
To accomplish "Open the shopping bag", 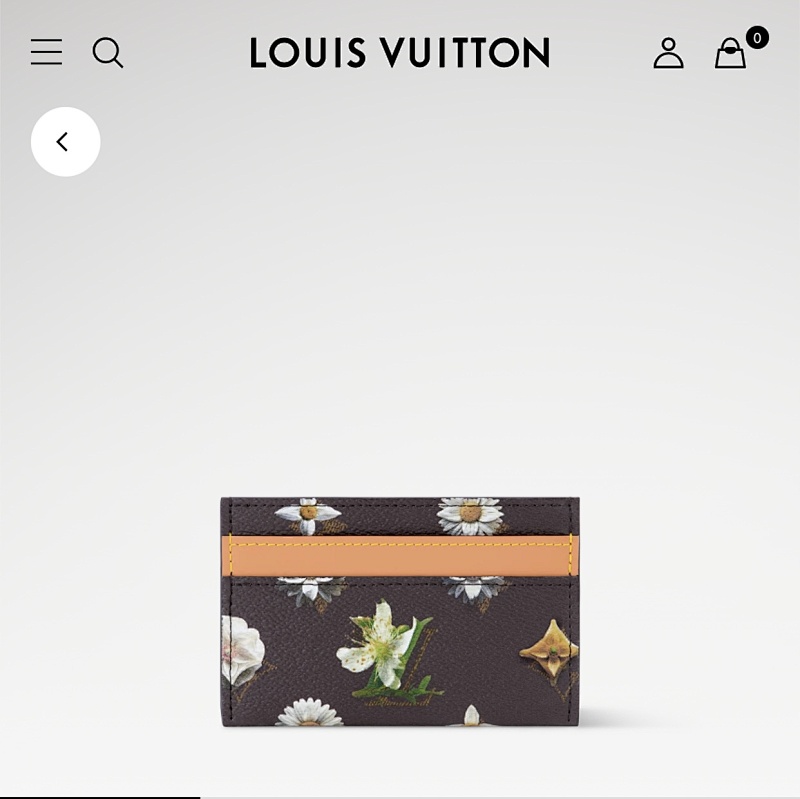I will click(731, 53).
